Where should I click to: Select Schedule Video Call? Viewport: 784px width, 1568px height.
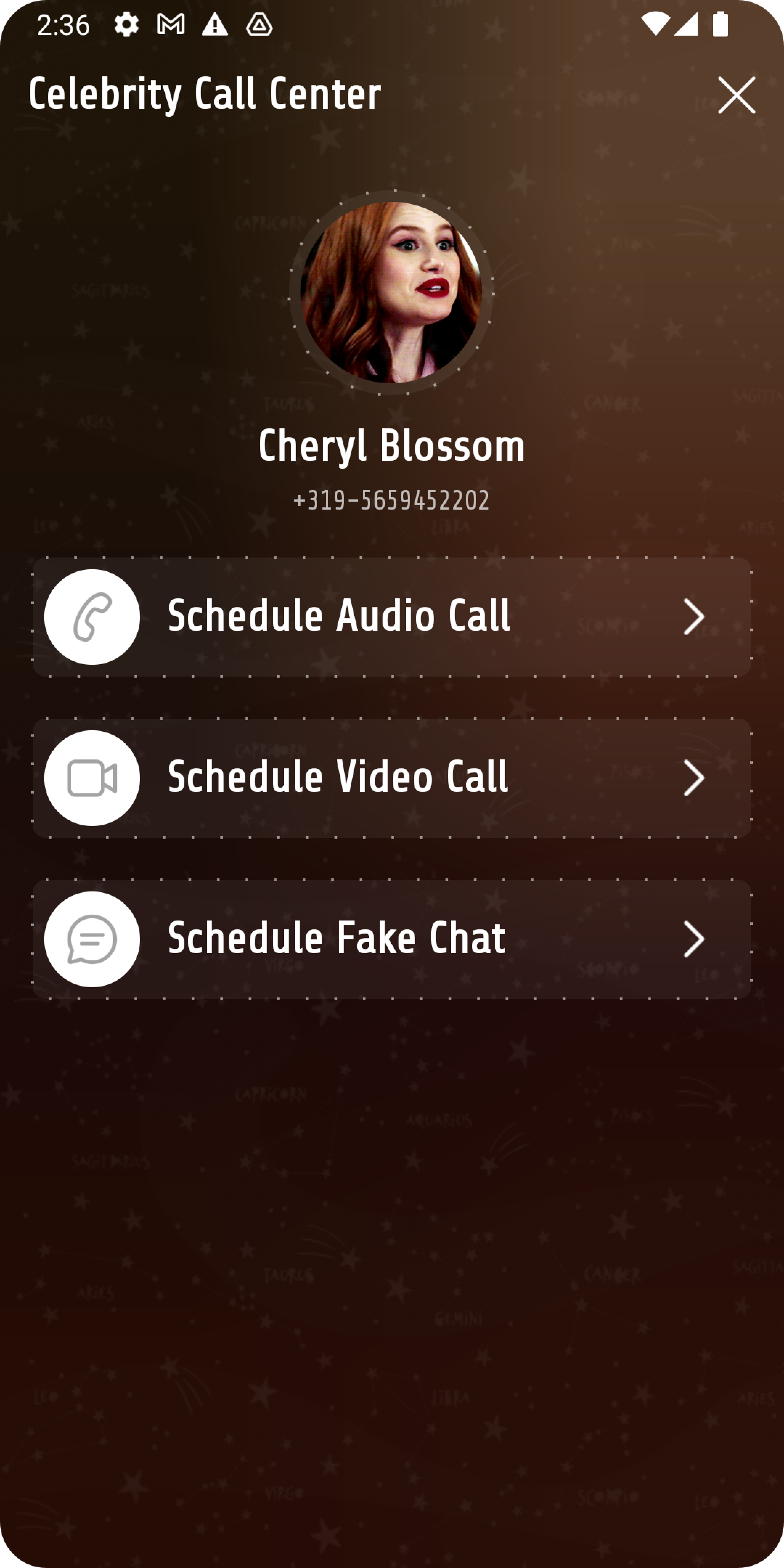coord(391,778)
